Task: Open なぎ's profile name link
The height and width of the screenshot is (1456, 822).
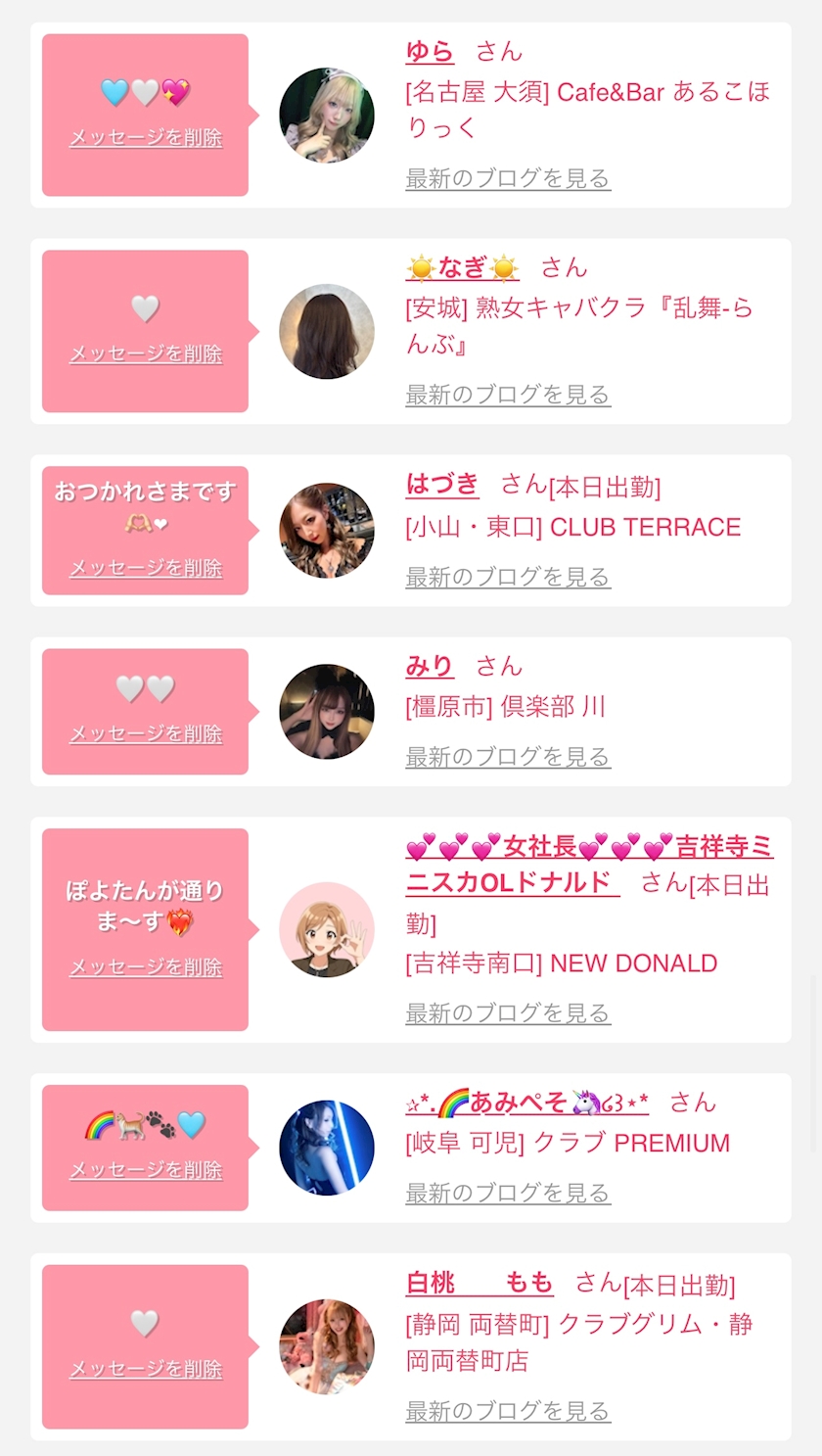Action: 462,267
